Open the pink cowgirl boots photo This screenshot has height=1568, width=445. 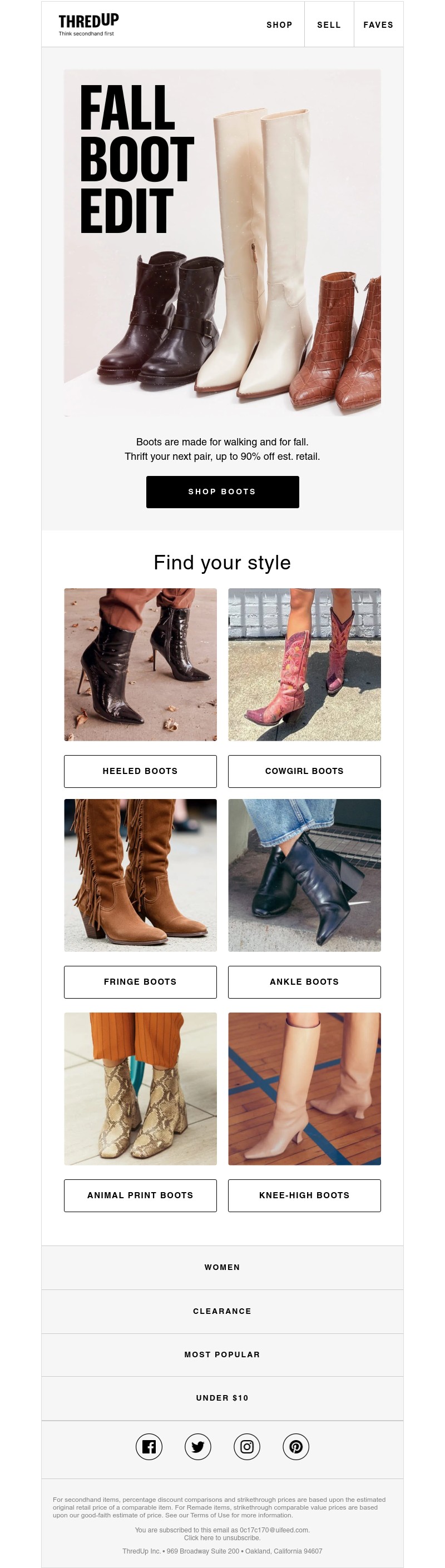point(304,664)
